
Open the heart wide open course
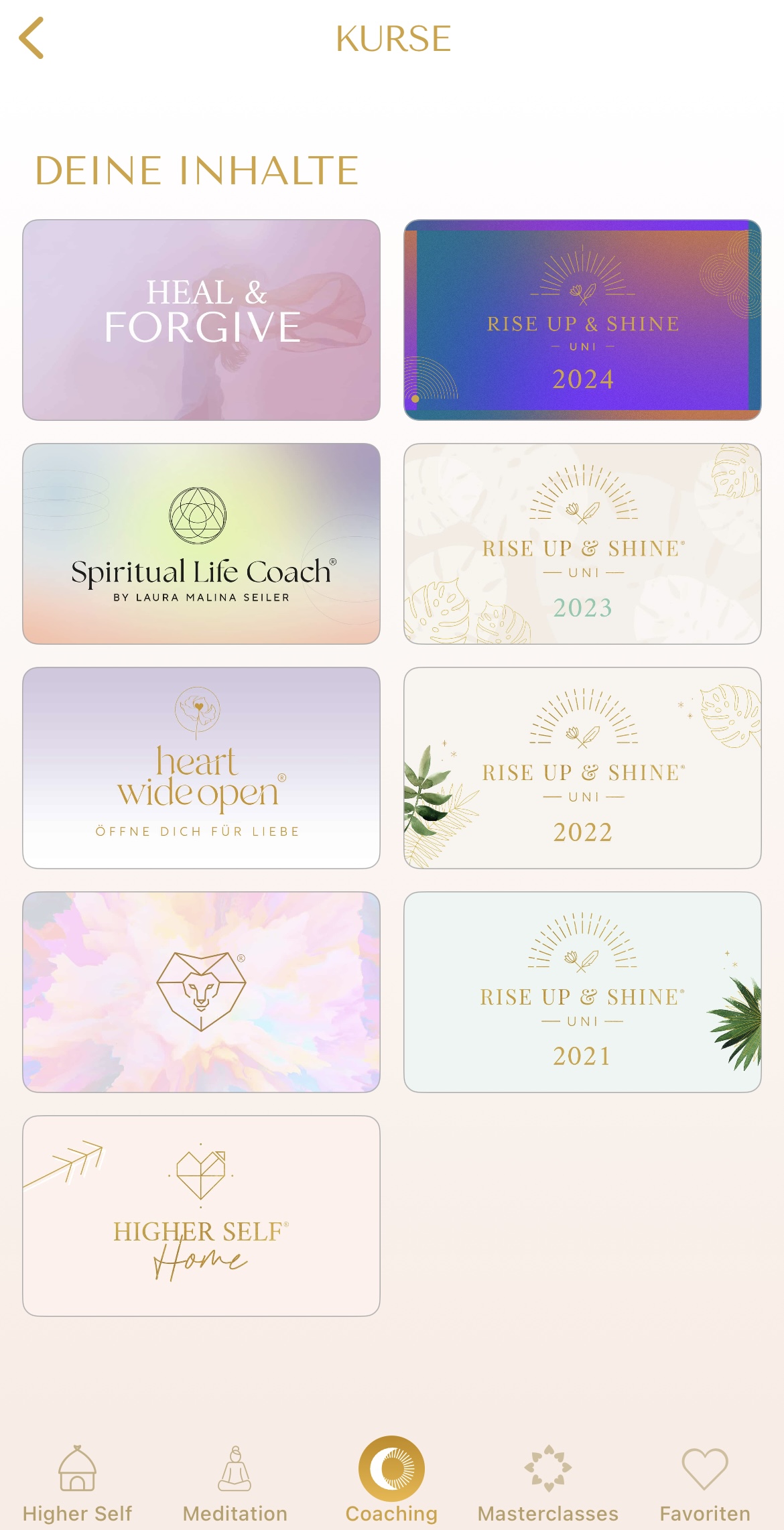click(201, 767)
